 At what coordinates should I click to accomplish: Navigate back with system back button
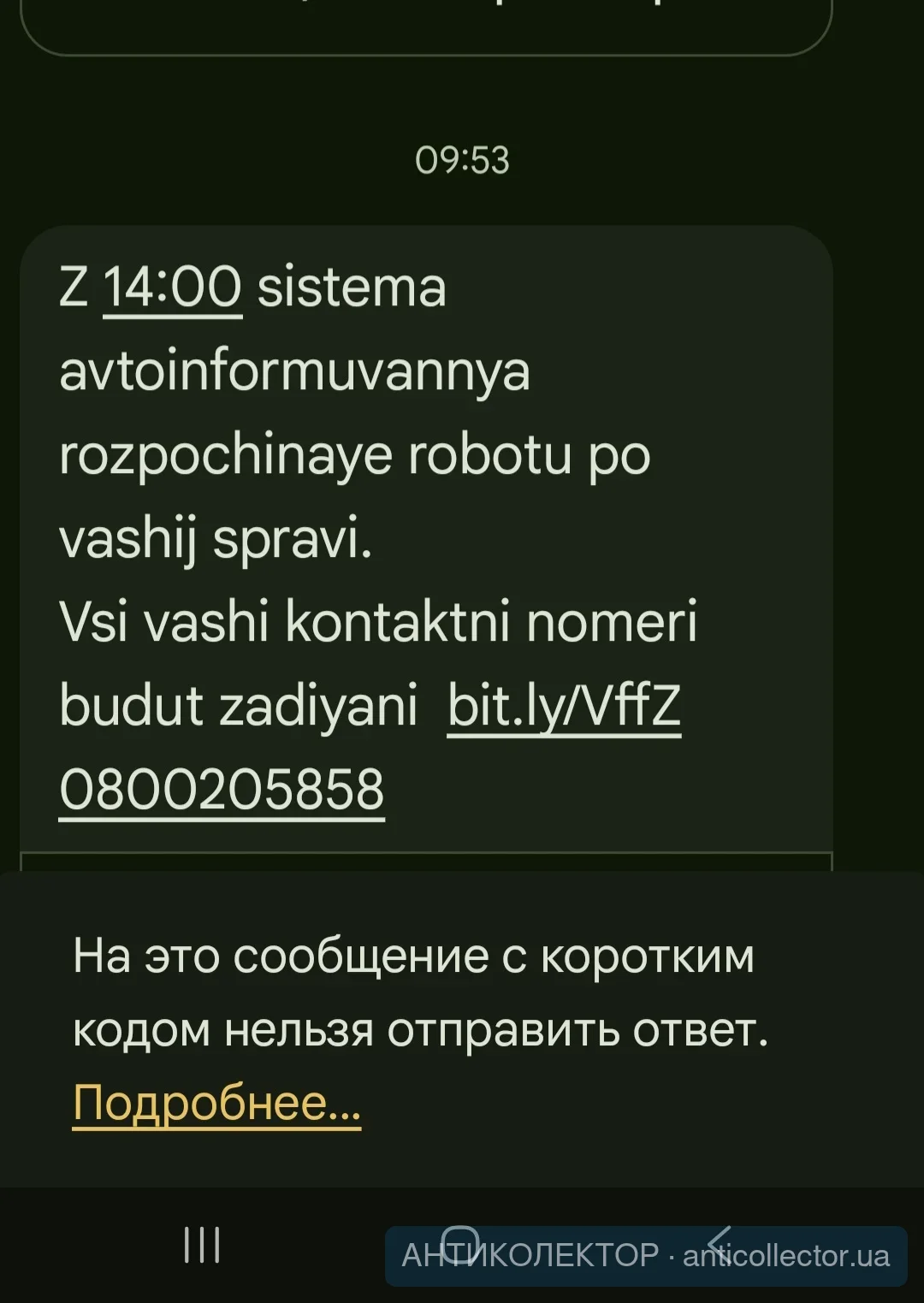pyautogui.click(x=720, y=1242)
